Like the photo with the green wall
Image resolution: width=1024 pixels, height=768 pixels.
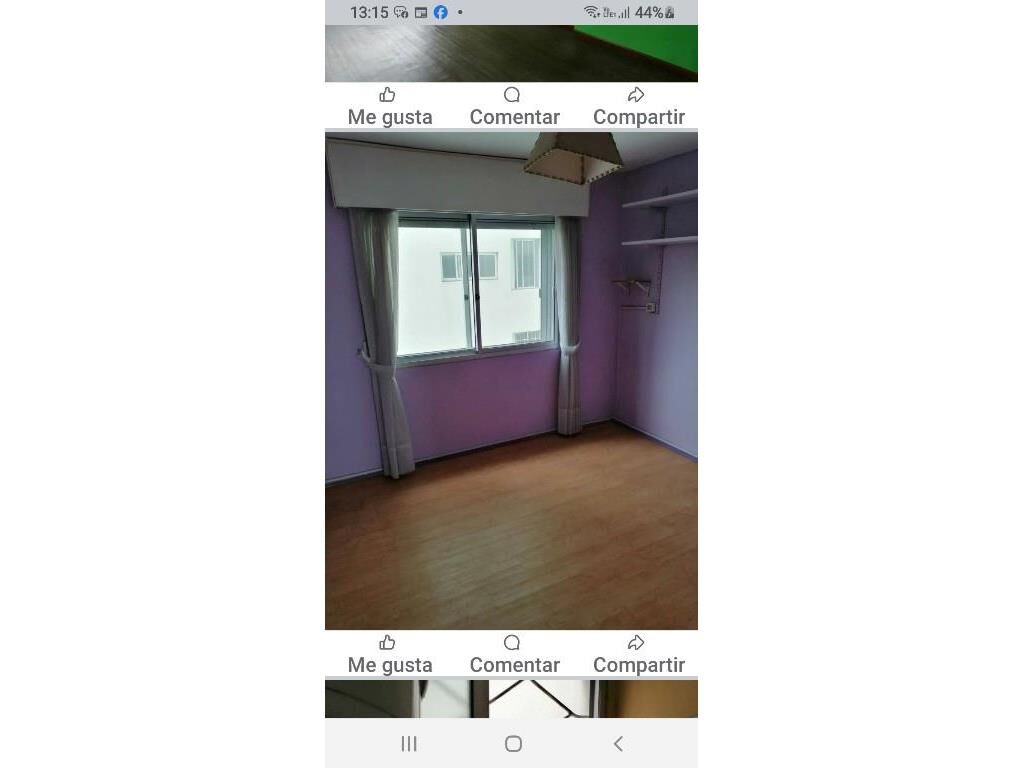pyautogui.click(x=389, y=106)
